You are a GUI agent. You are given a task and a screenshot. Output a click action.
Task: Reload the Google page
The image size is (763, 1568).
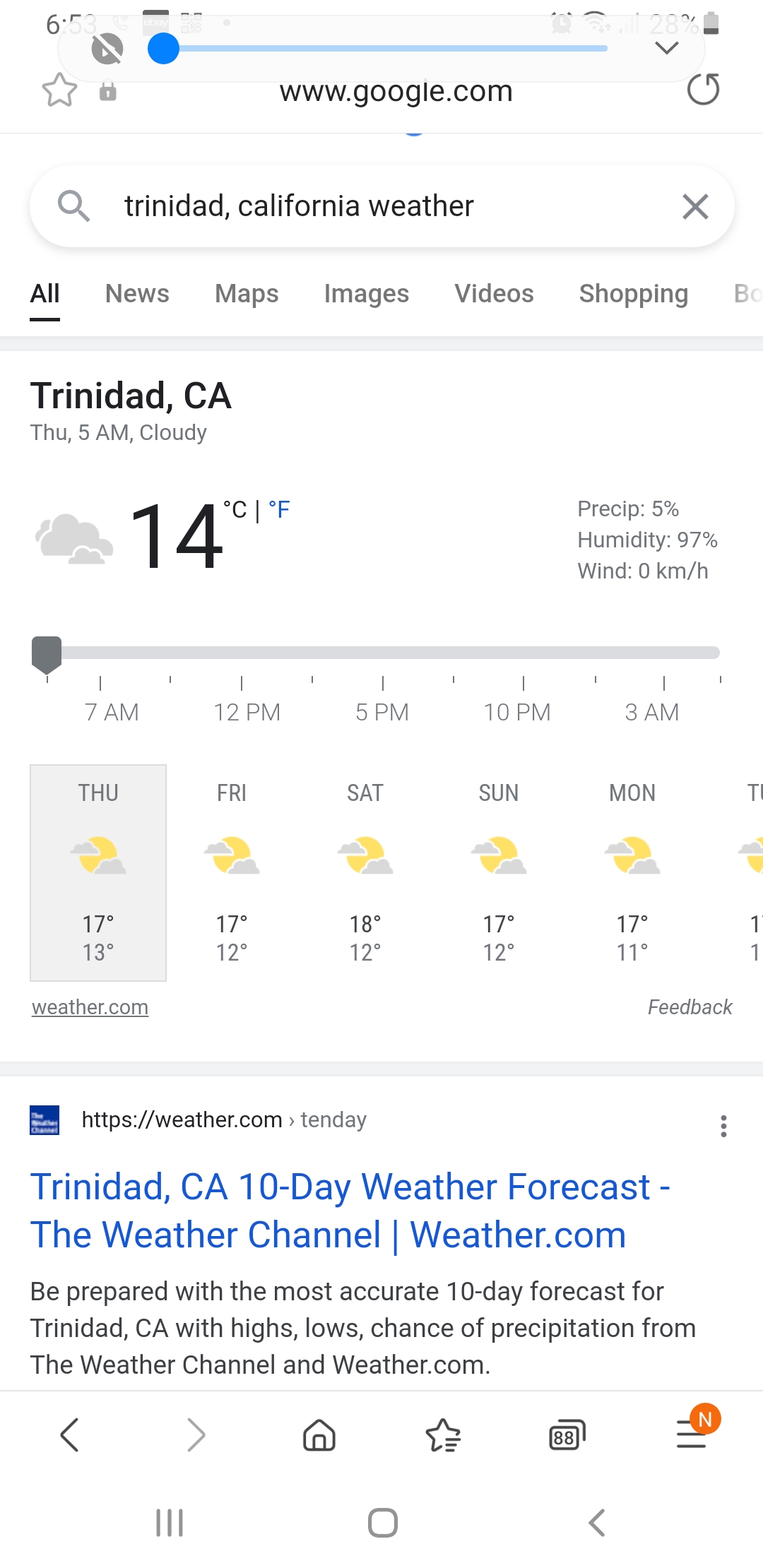click(x=703, y=90)
